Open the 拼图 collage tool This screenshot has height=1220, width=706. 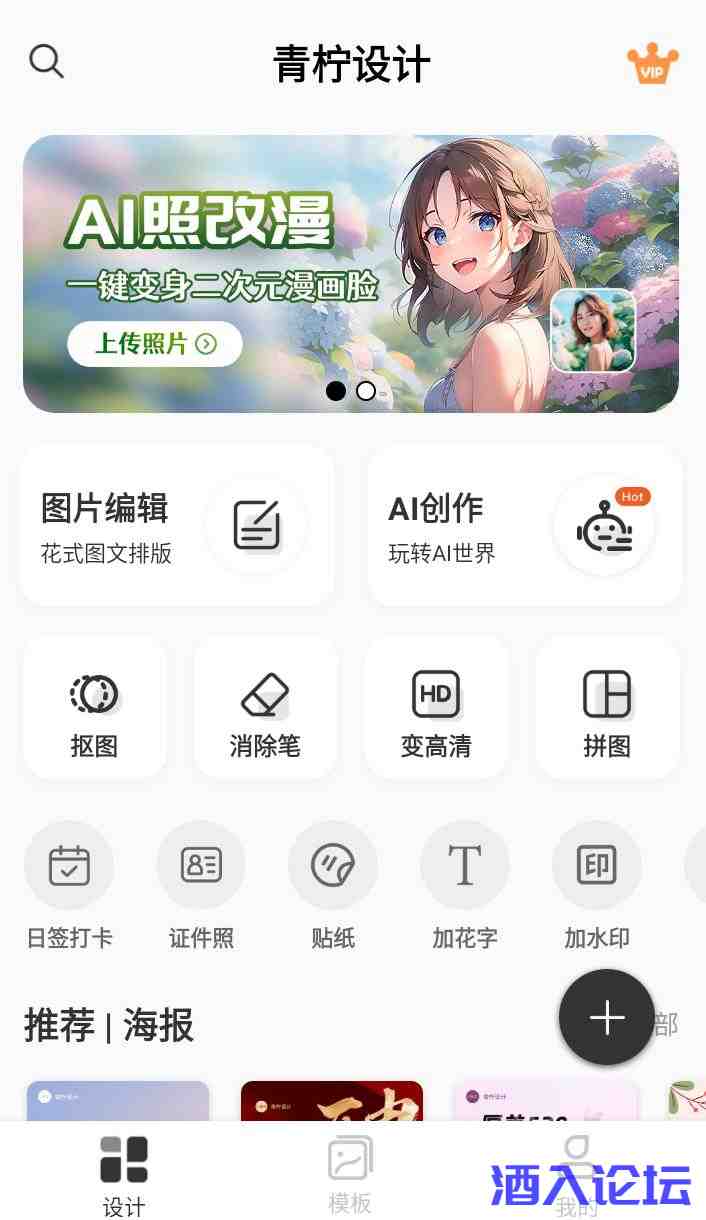[607, 708]
